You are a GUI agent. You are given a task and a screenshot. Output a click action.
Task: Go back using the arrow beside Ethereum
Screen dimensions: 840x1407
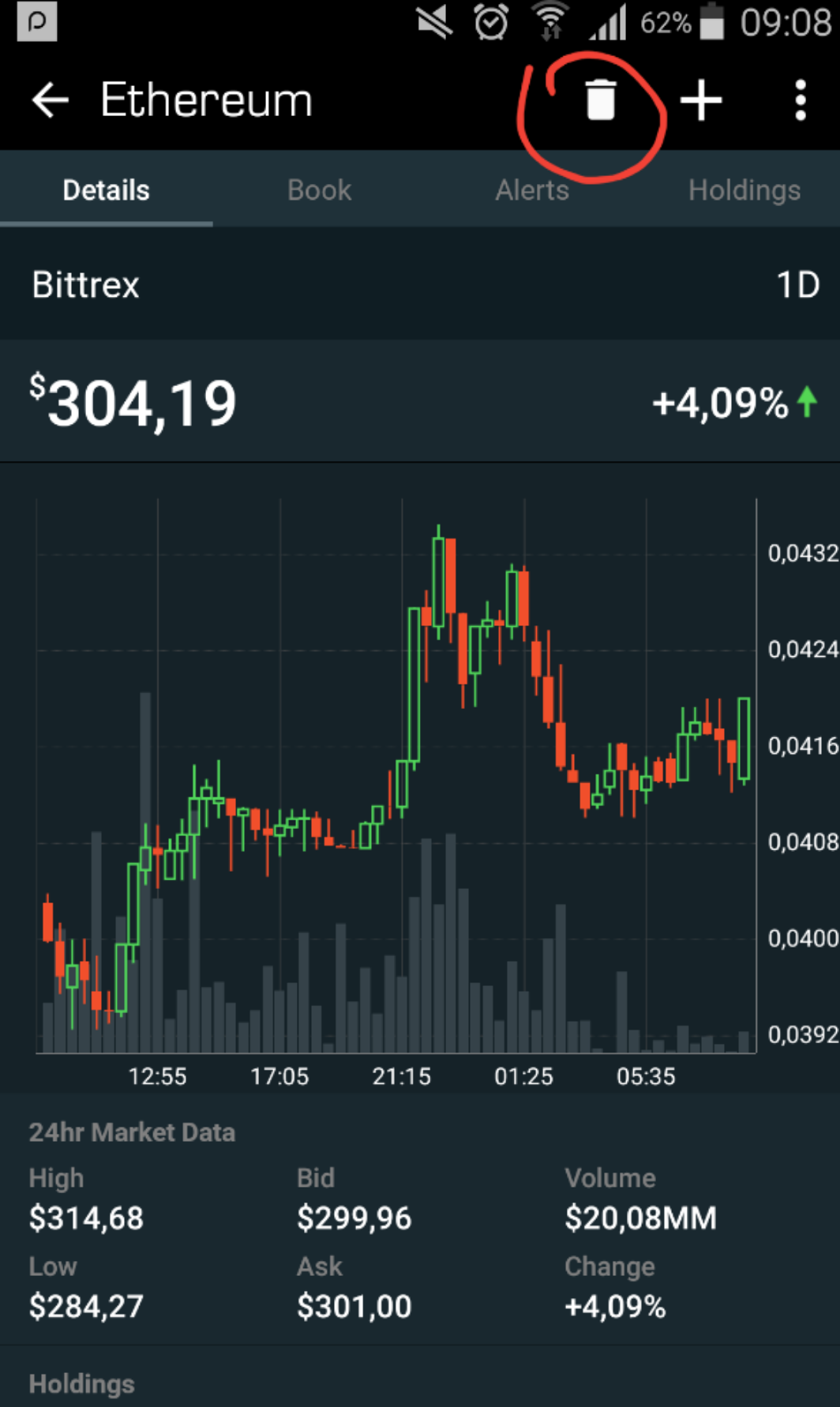coord(51,100)
